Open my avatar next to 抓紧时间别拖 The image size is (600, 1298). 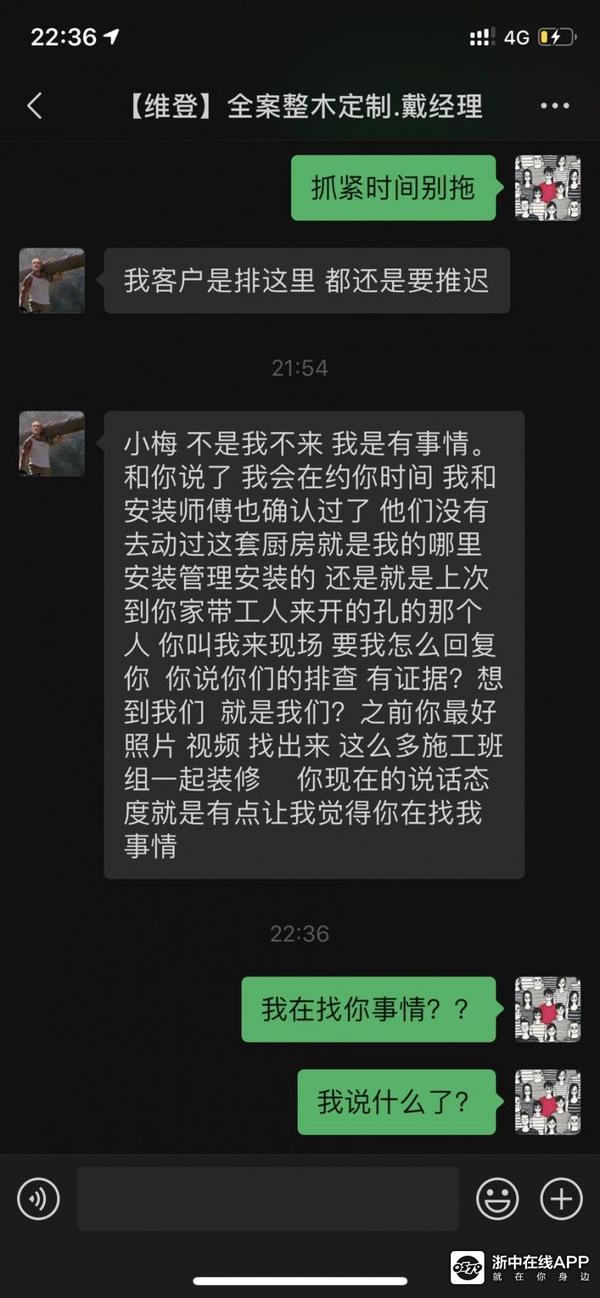tap(547, 188)
